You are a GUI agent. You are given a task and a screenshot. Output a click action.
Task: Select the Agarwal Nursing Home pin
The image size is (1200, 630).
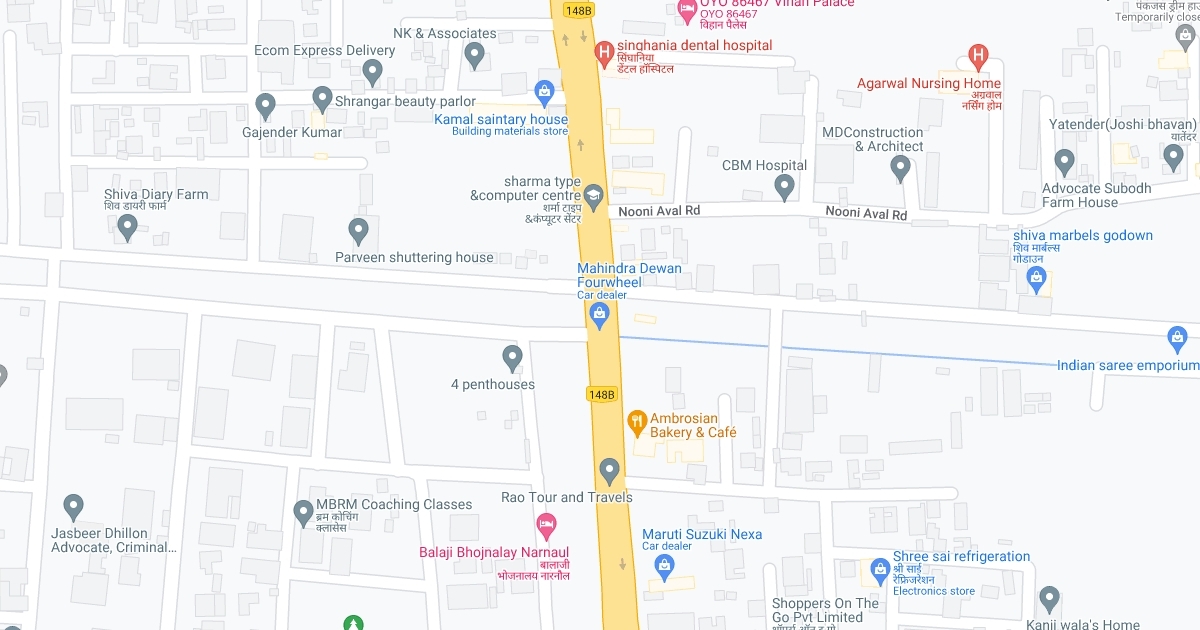(979, 56)
